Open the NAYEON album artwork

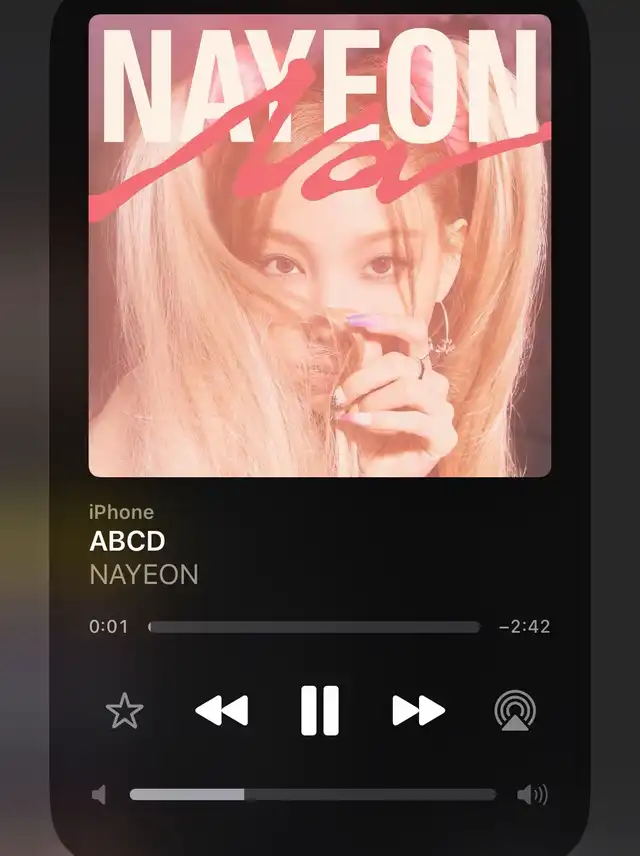point(320,245)
